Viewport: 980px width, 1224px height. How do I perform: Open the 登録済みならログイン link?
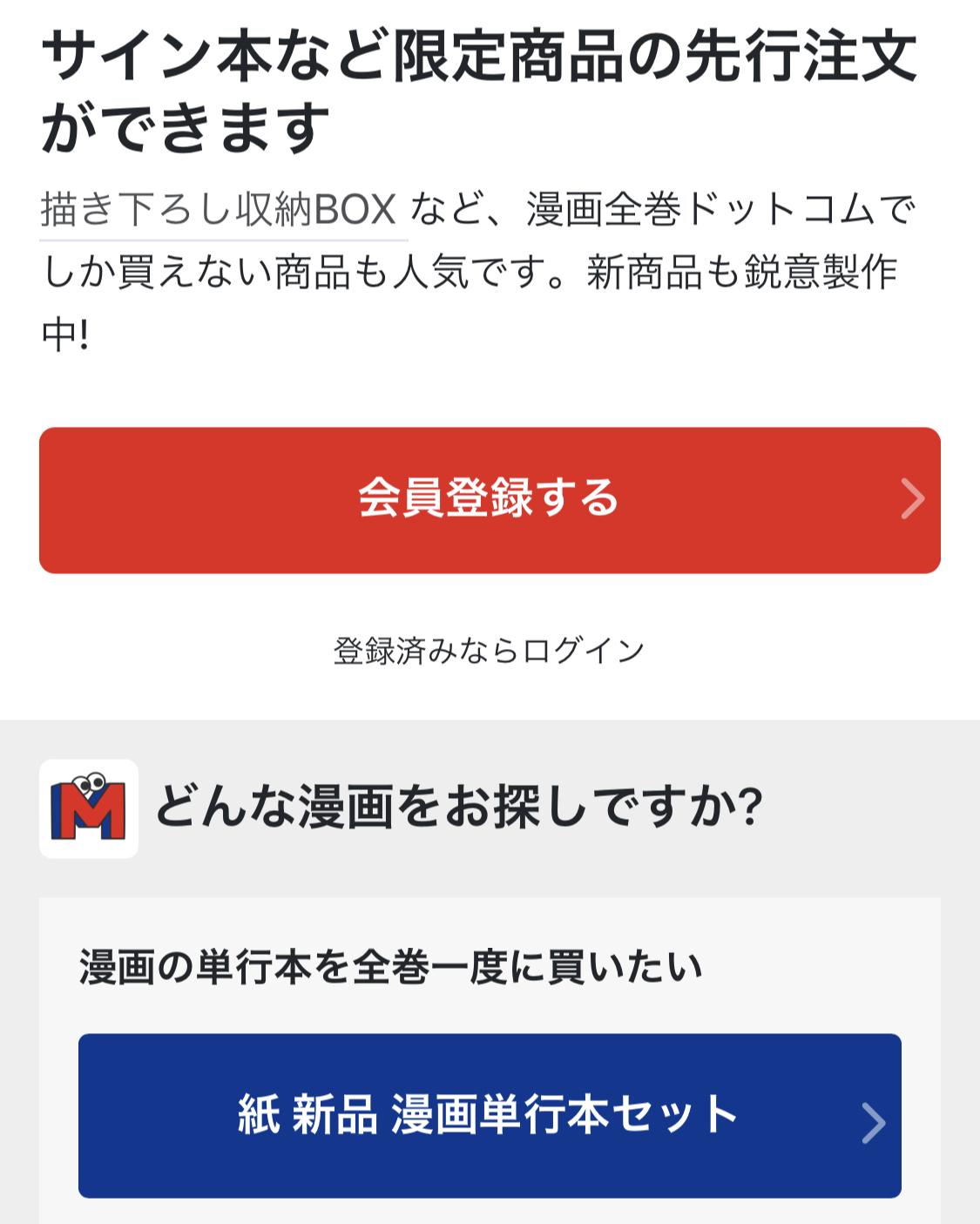click(489, 651)
